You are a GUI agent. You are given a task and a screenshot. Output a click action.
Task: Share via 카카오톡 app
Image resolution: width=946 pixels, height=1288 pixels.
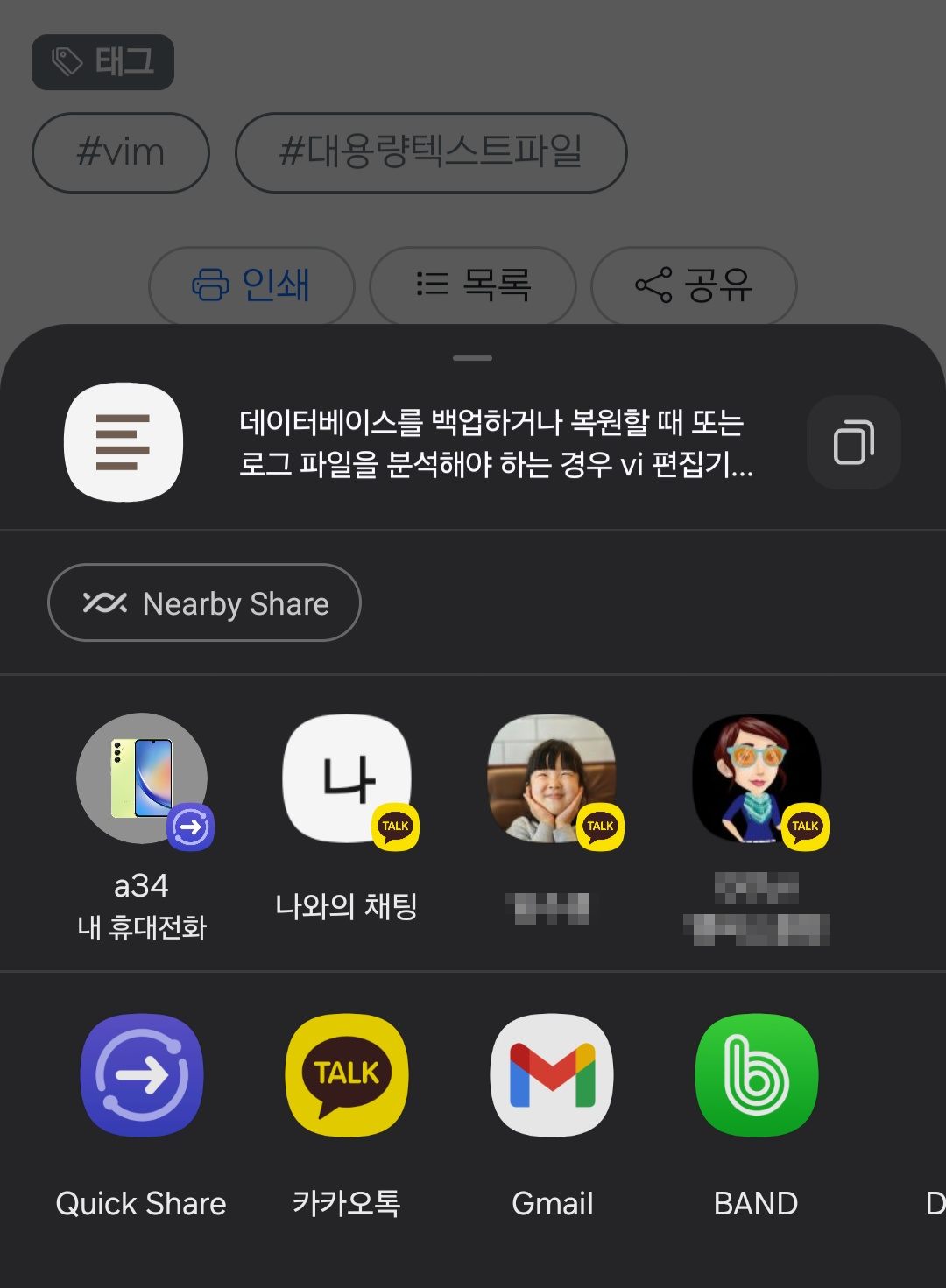tap(347, 1075)
